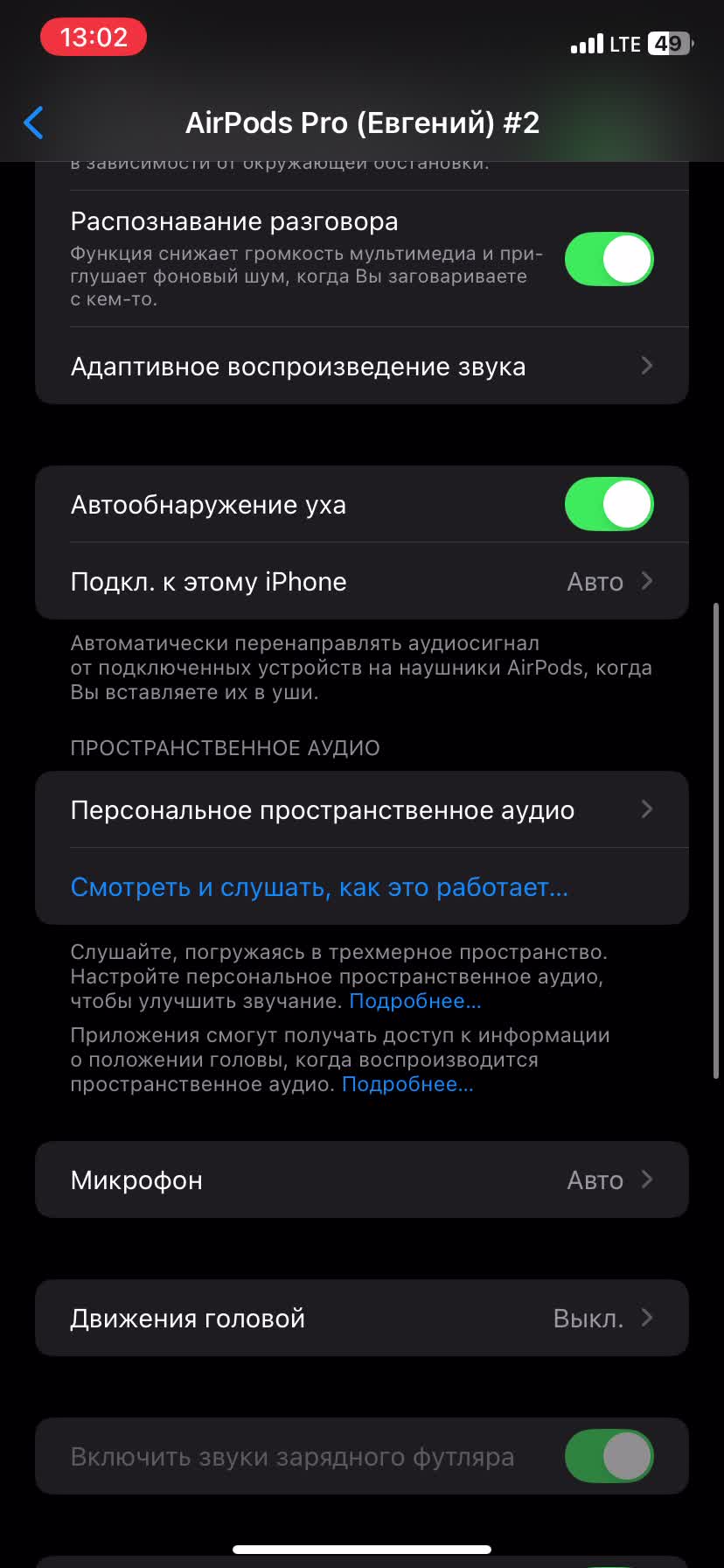
Task: Open Подробнее link about spatial audio sound
Action: coord(415,1001)
